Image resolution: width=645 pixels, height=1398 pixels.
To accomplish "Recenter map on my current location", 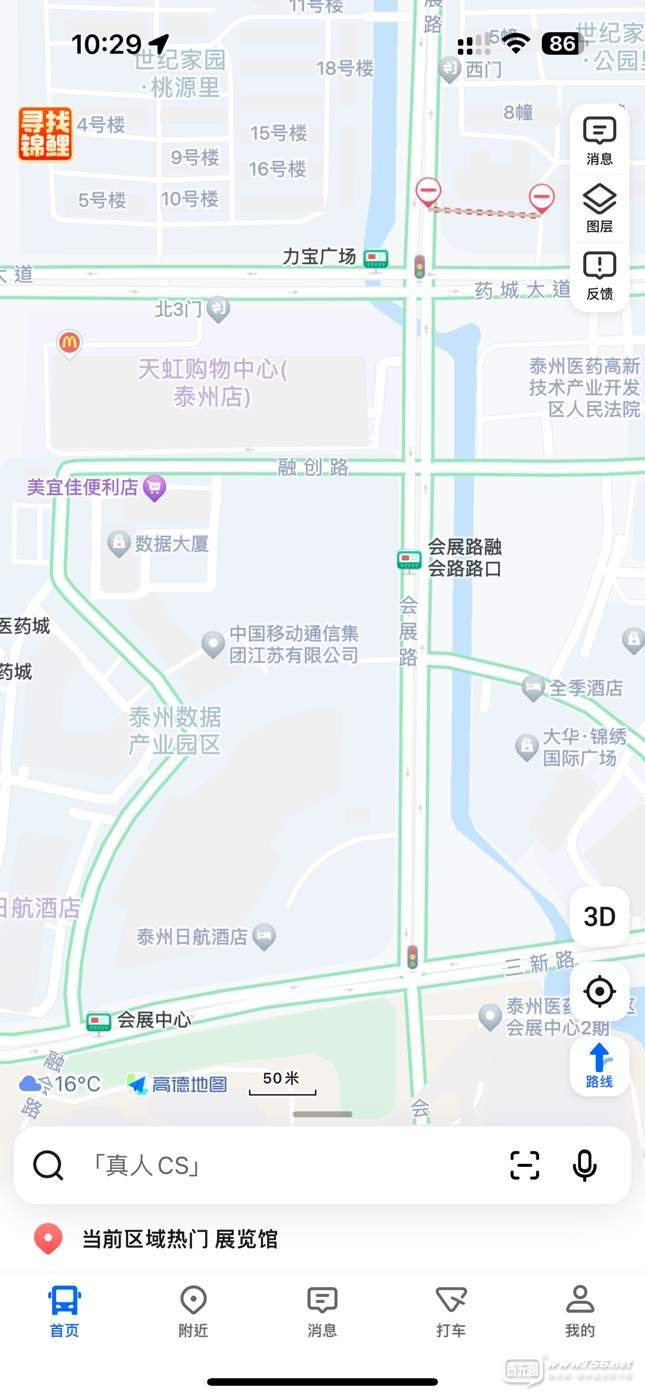I will (599, 992).
